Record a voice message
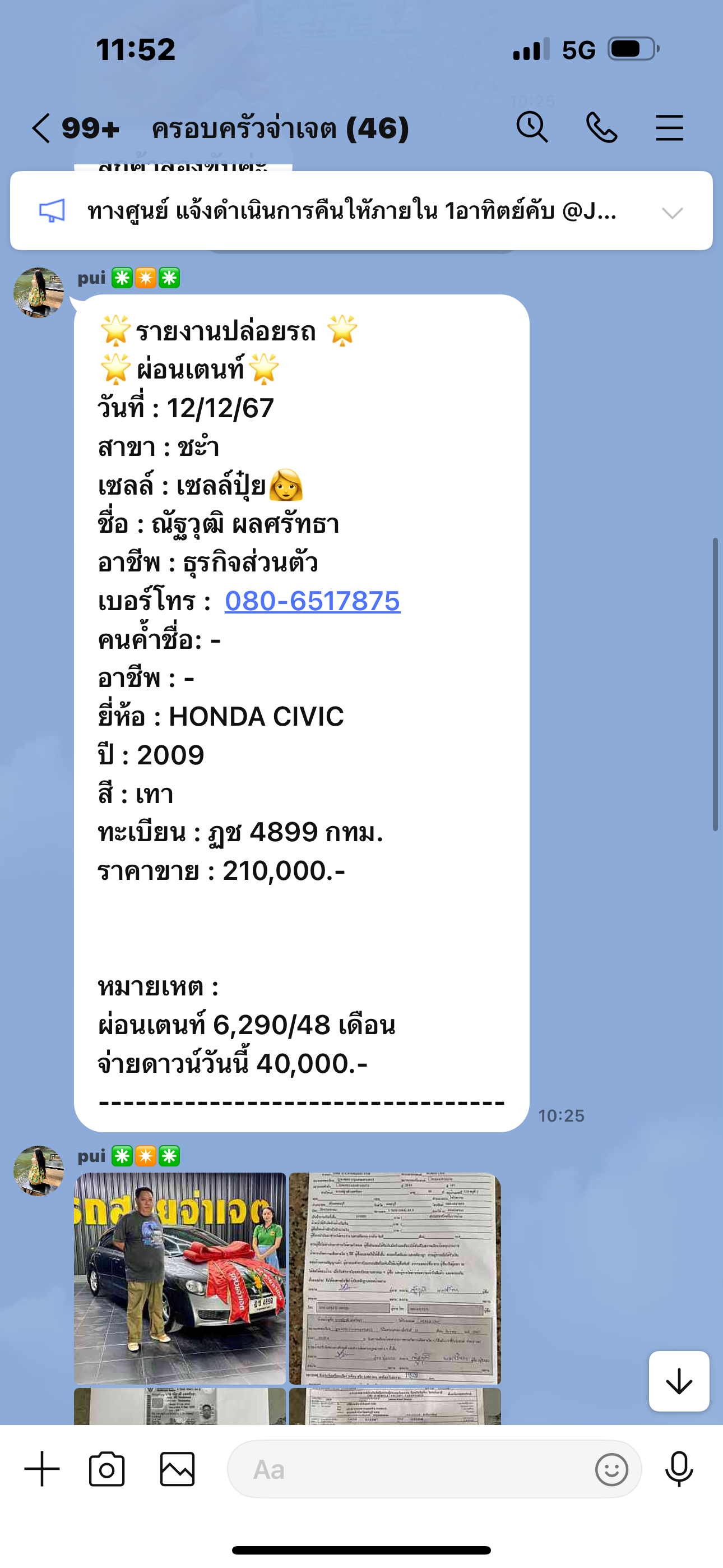Screen dimensions: 723x1568 [679, 1469]
